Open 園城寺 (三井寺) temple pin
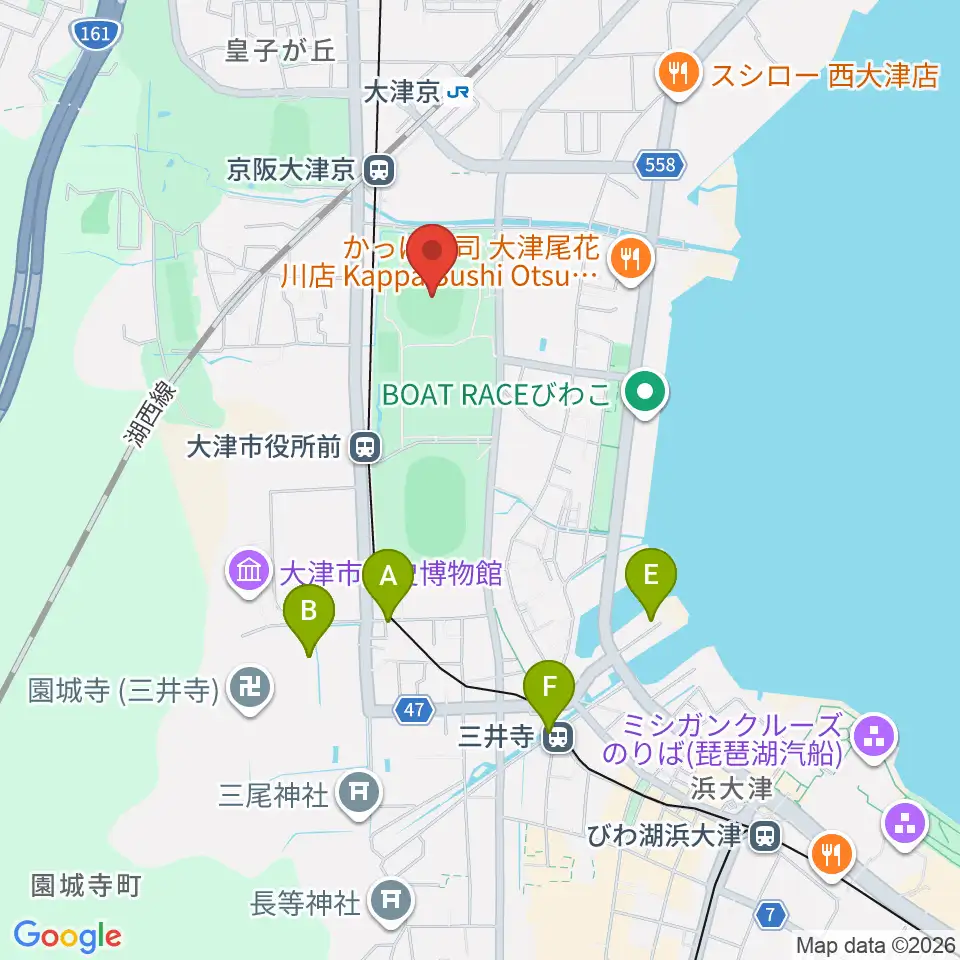The height and width of the screenshot is (960, 960). [x=250, y=690]
